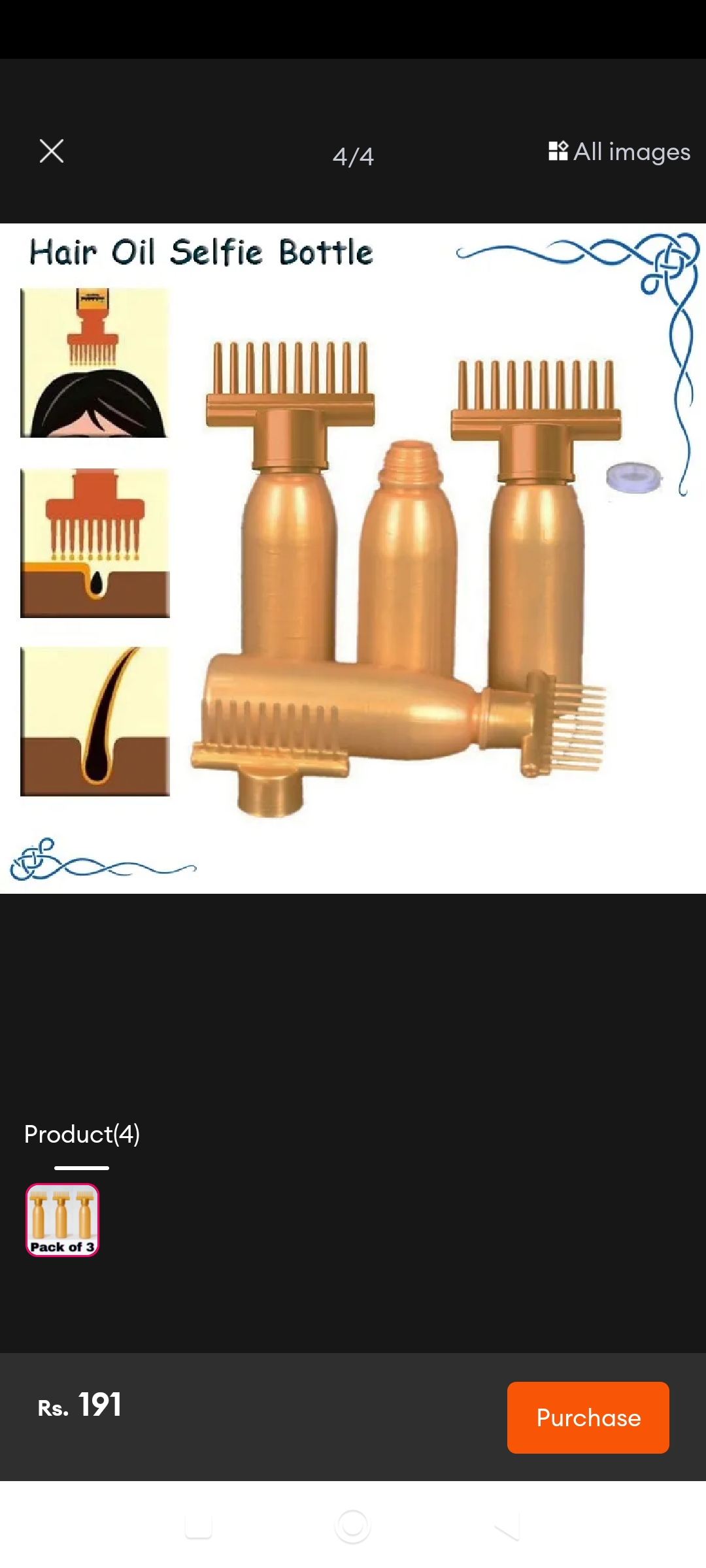Tap the Purchase button
The height and width of the screenshot is (1568, 706).
[x=588, y=1418]
